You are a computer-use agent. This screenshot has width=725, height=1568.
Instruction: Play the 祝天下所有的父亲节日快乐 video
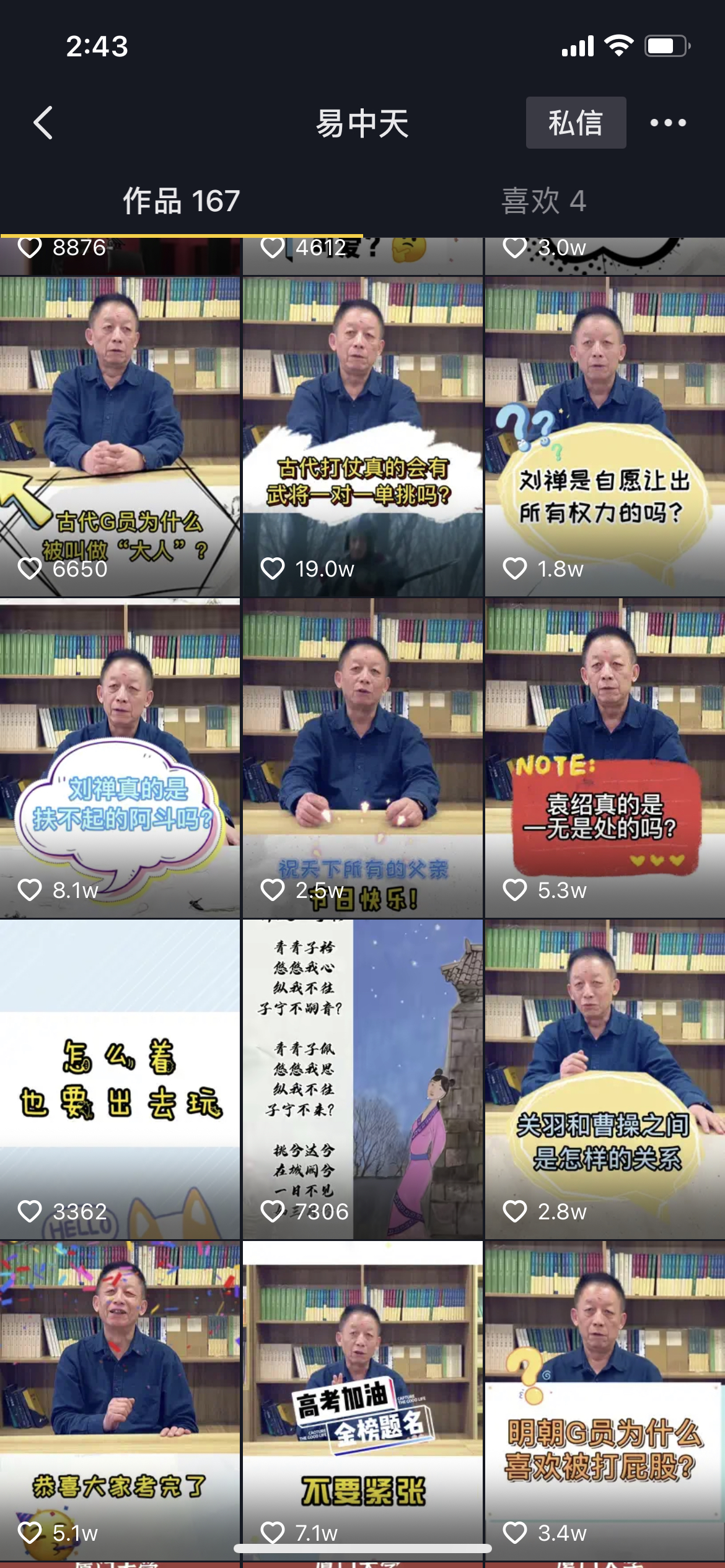coord(362,758)
